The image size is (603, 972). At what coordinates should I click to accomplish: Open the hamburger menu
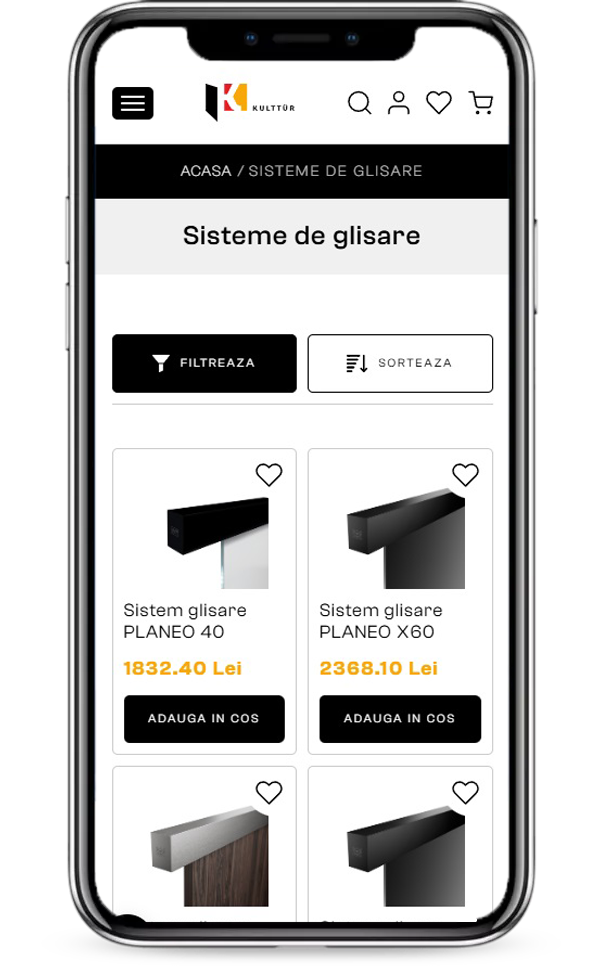(133, 103)
